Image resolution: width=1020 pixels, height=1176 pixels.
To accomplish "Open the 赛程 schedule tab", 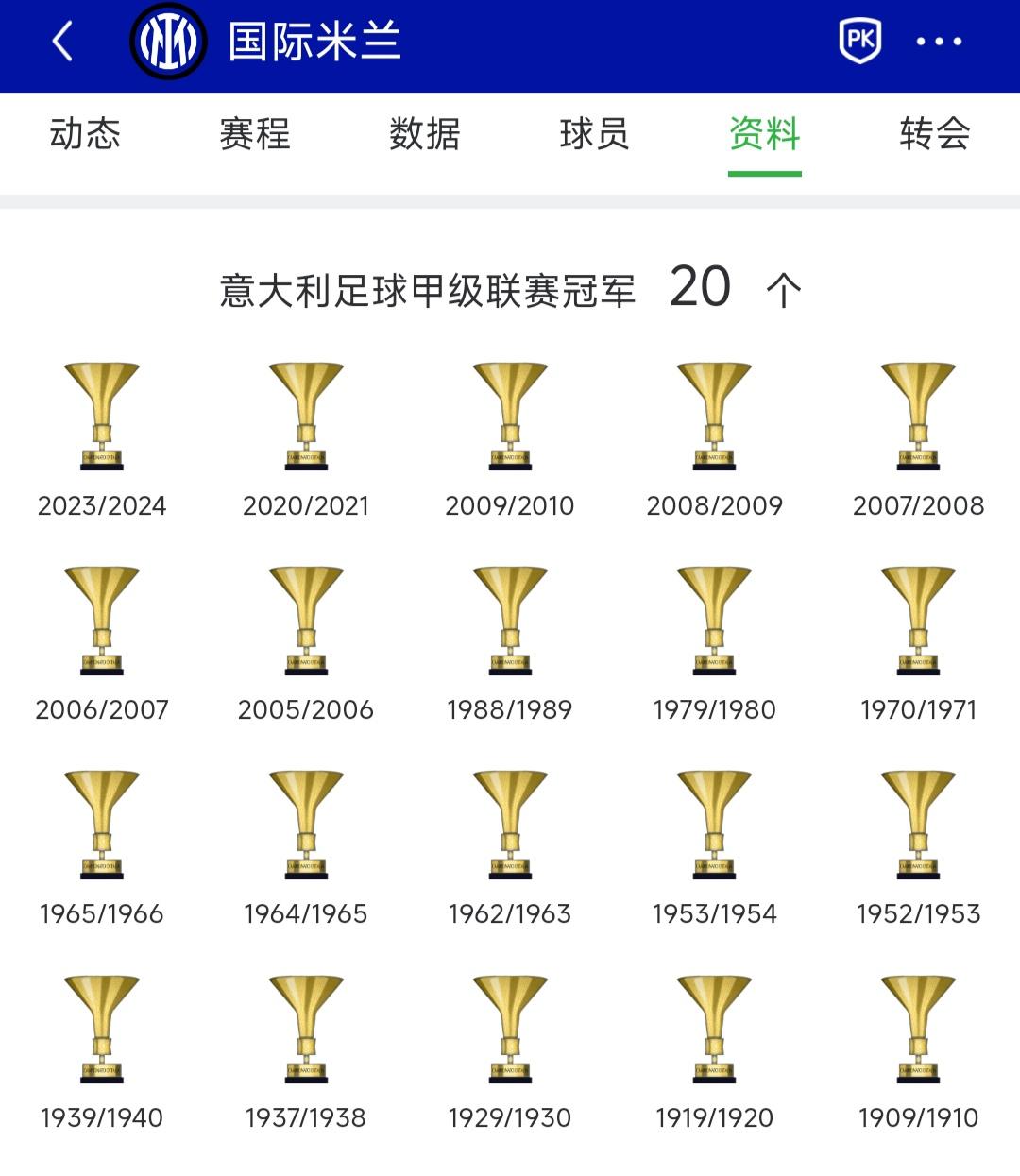I will coord(254,136).
